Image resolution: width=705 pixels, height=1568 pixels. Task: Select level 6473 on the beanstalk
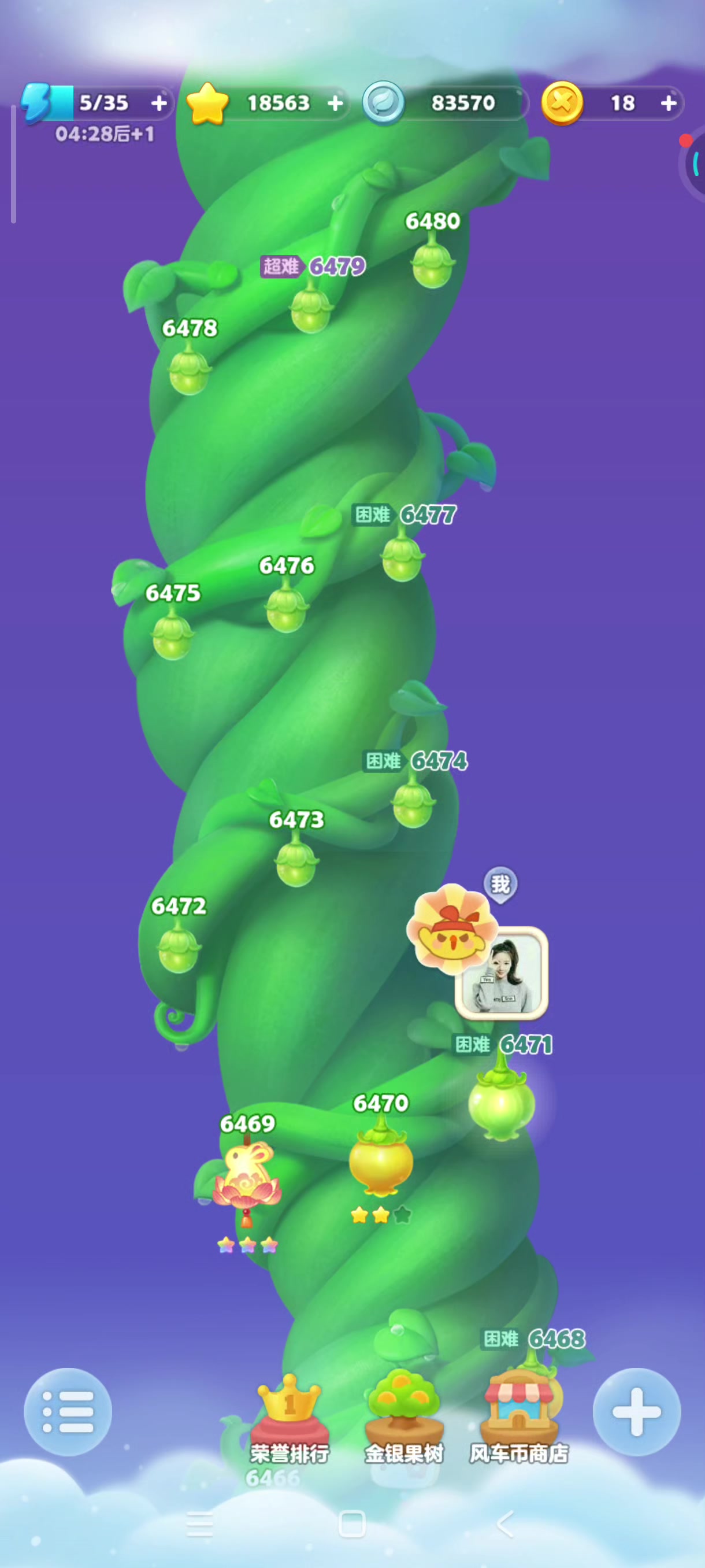(x=296, y=861)
